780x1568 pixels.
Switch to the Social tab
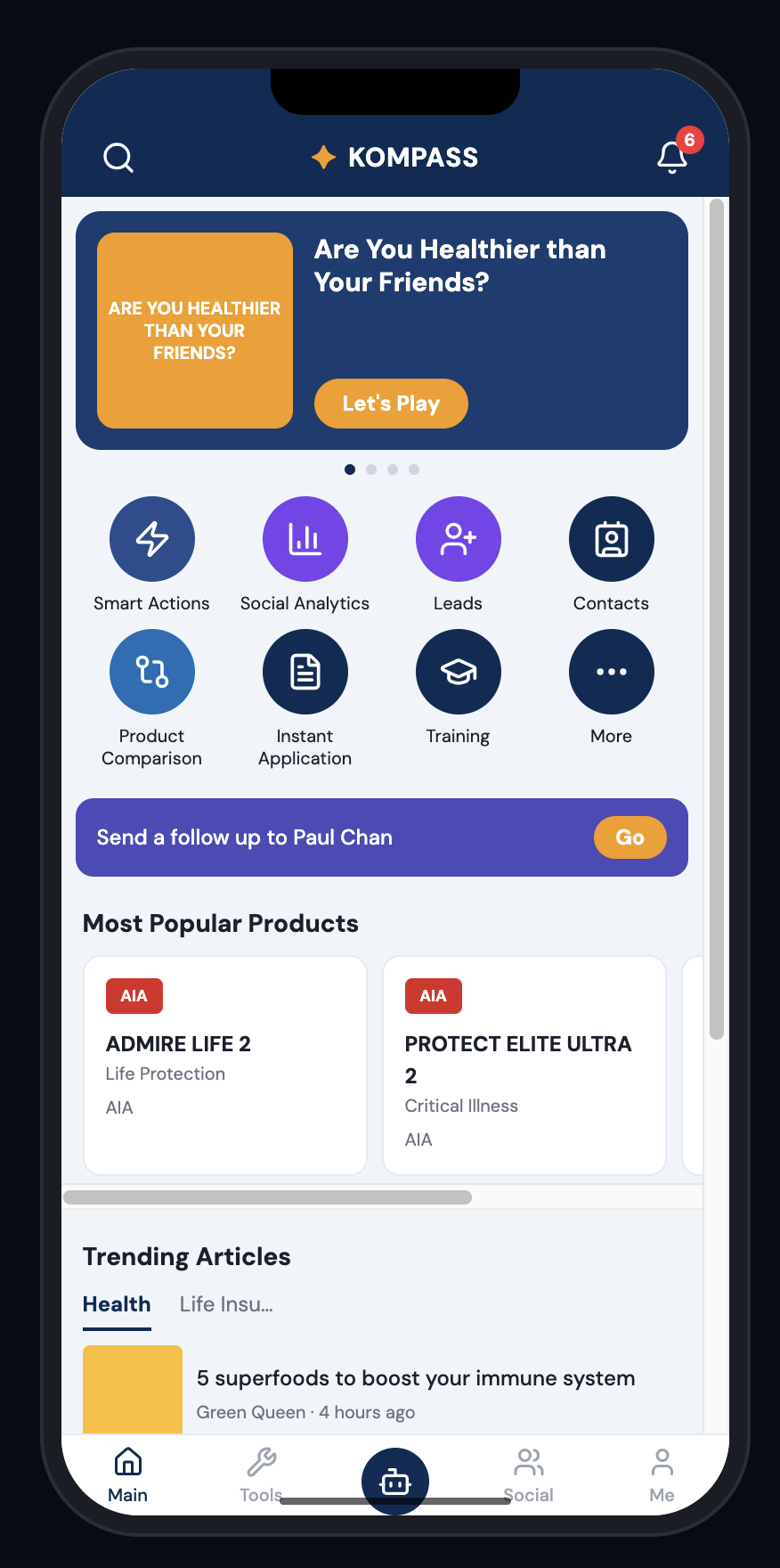[529, 1475]
